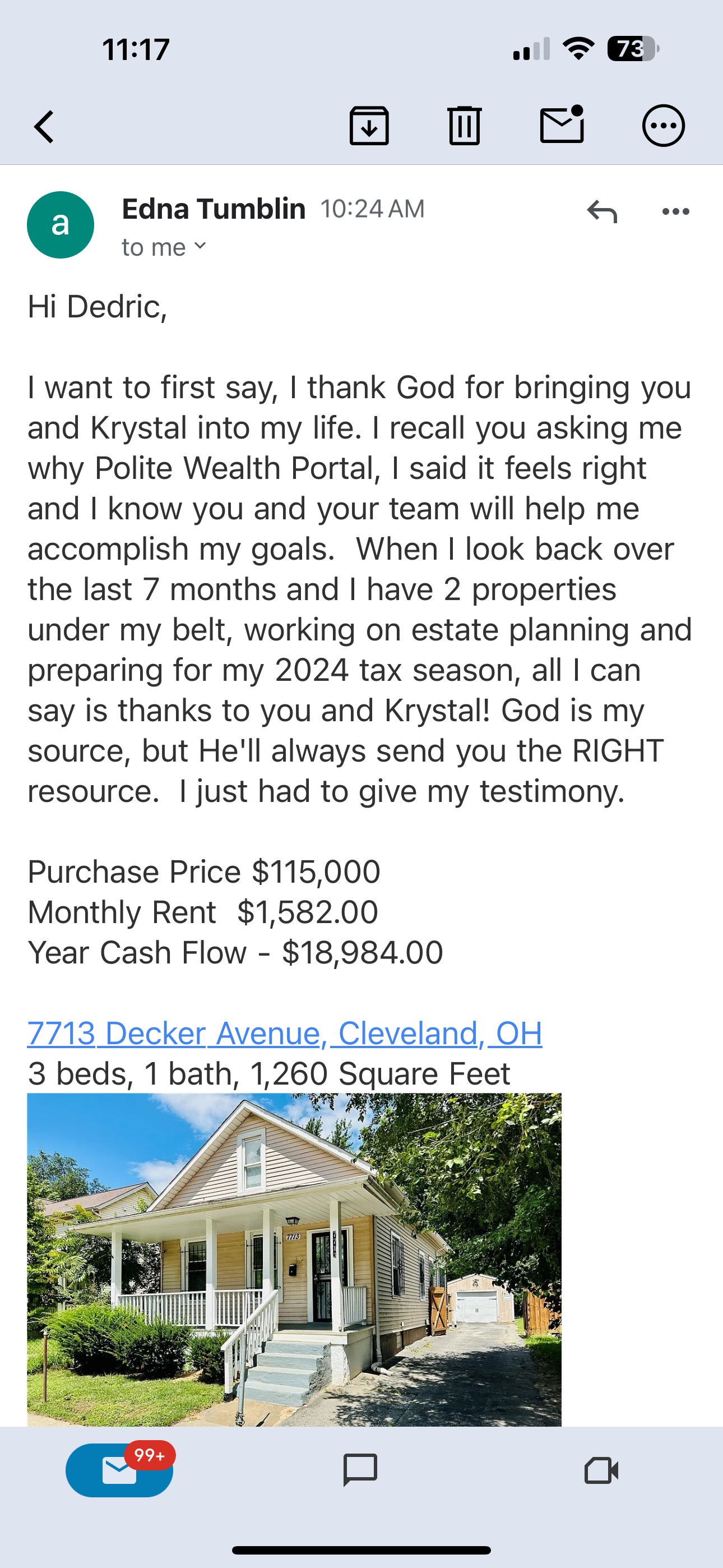Image resolution: width=723 pixels, height=1568 pixels.
Task: Go back to the inbox
Action: coord(44,127)
